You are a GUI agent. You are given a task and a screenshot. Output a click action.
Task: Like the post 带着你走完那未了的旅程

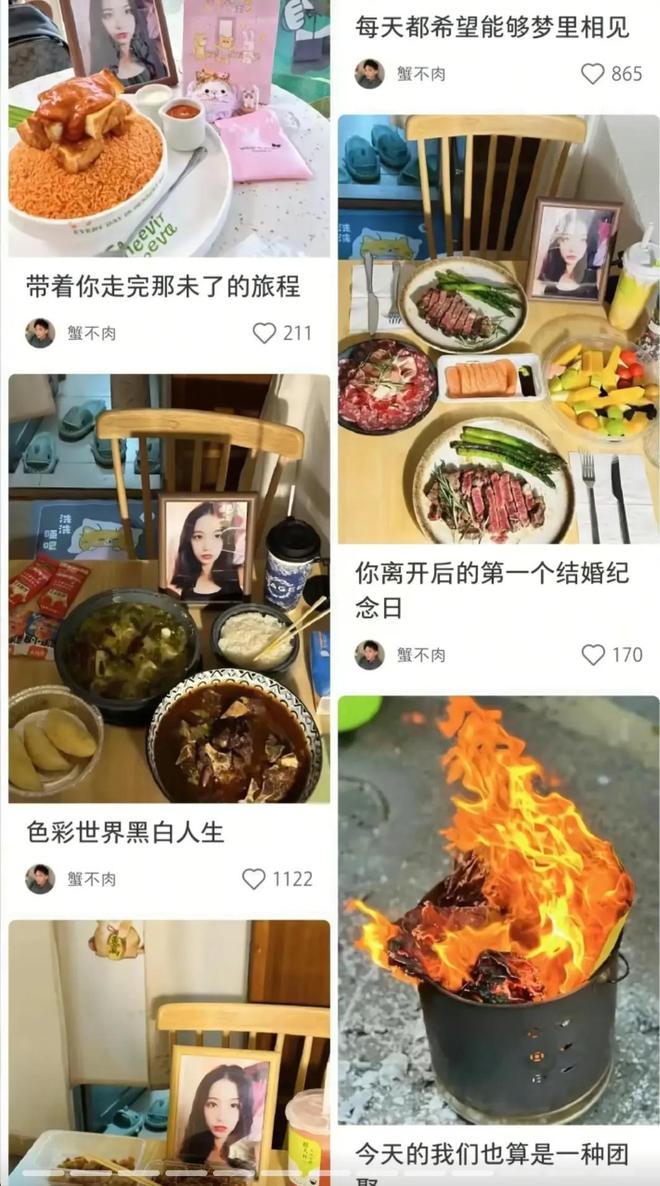[x=264, y=333]
